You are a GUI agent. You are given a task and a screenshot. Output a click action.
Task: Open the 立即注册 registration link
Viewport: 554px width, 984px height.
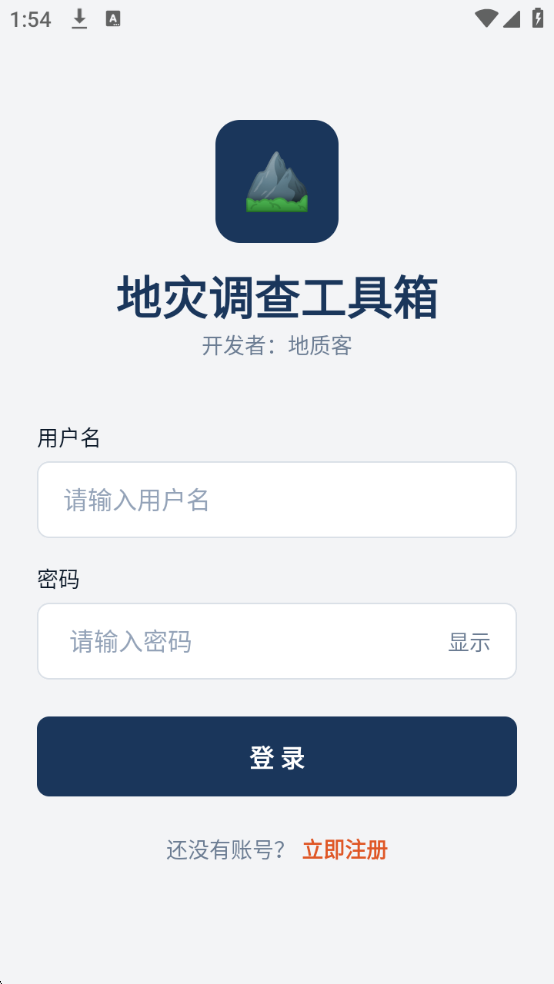[345, 850]
